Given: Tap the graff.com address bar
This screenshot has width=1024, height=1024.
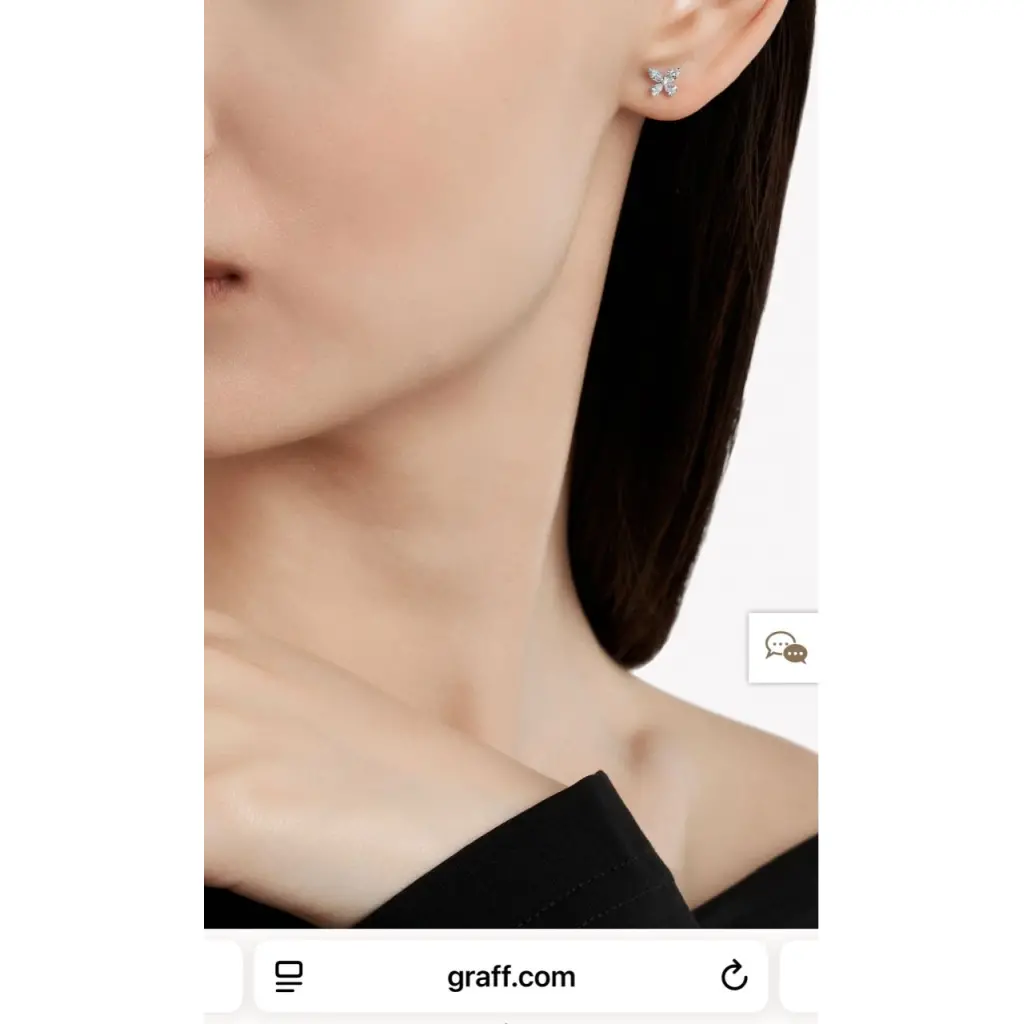Looking at the screenshot, I should coord(511,977).
